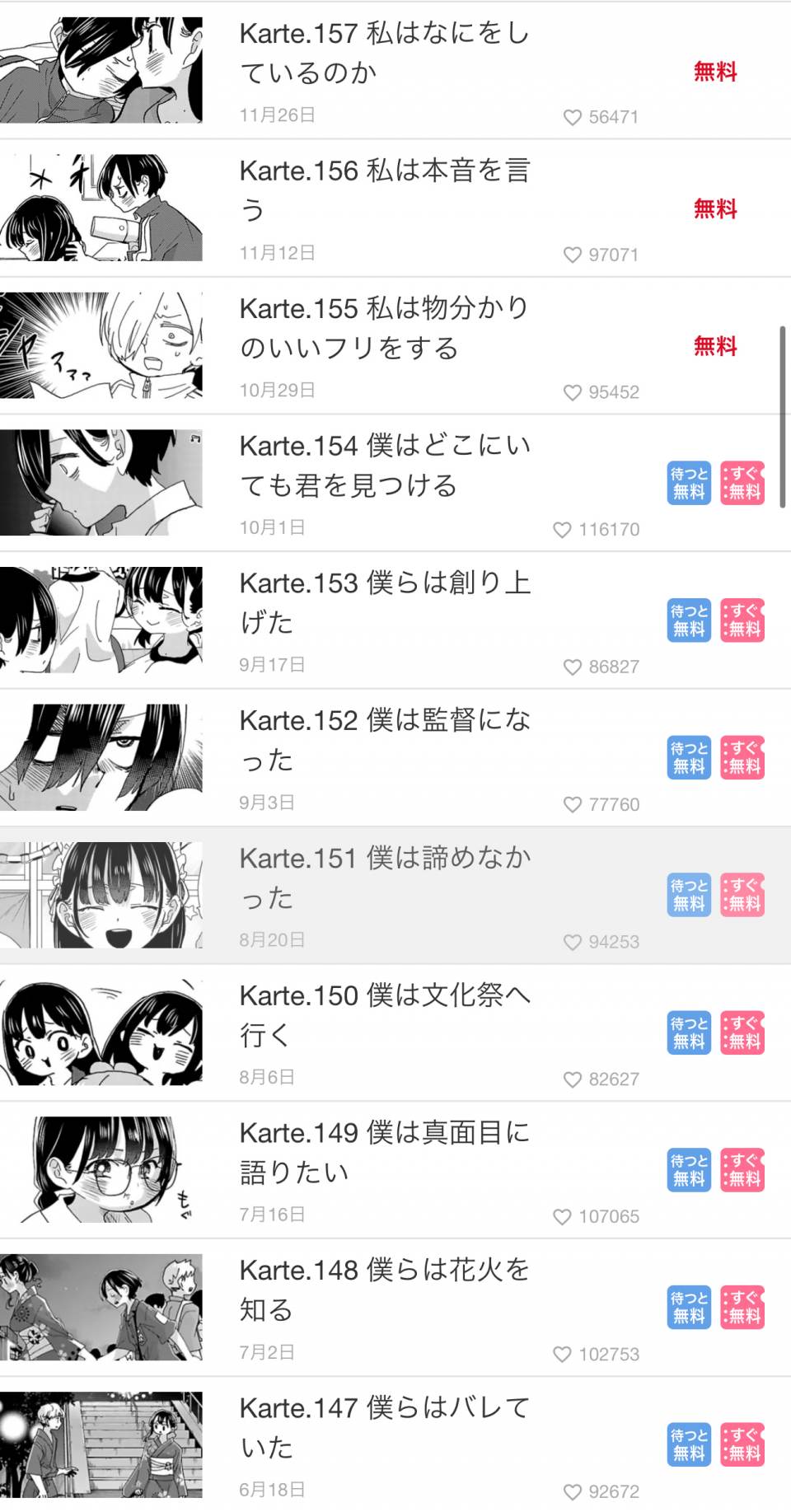Open chapter Karte.156 私は本音を言う
Viewport: 791px width, 1512px height.
(384, 190)
